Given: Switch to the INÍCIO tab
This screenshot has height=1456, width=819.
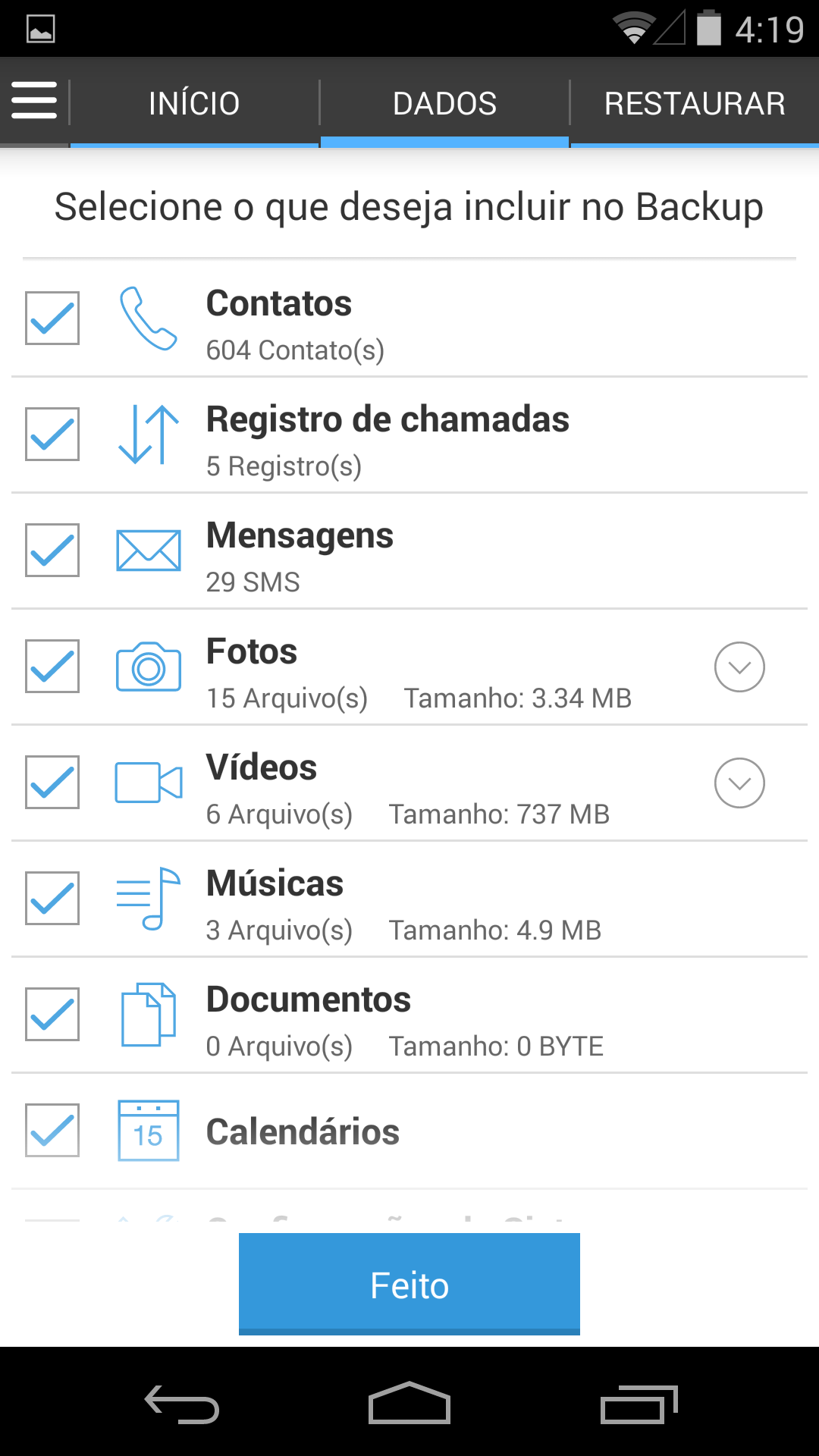Looking at the screenshot, I should (194, 103).
